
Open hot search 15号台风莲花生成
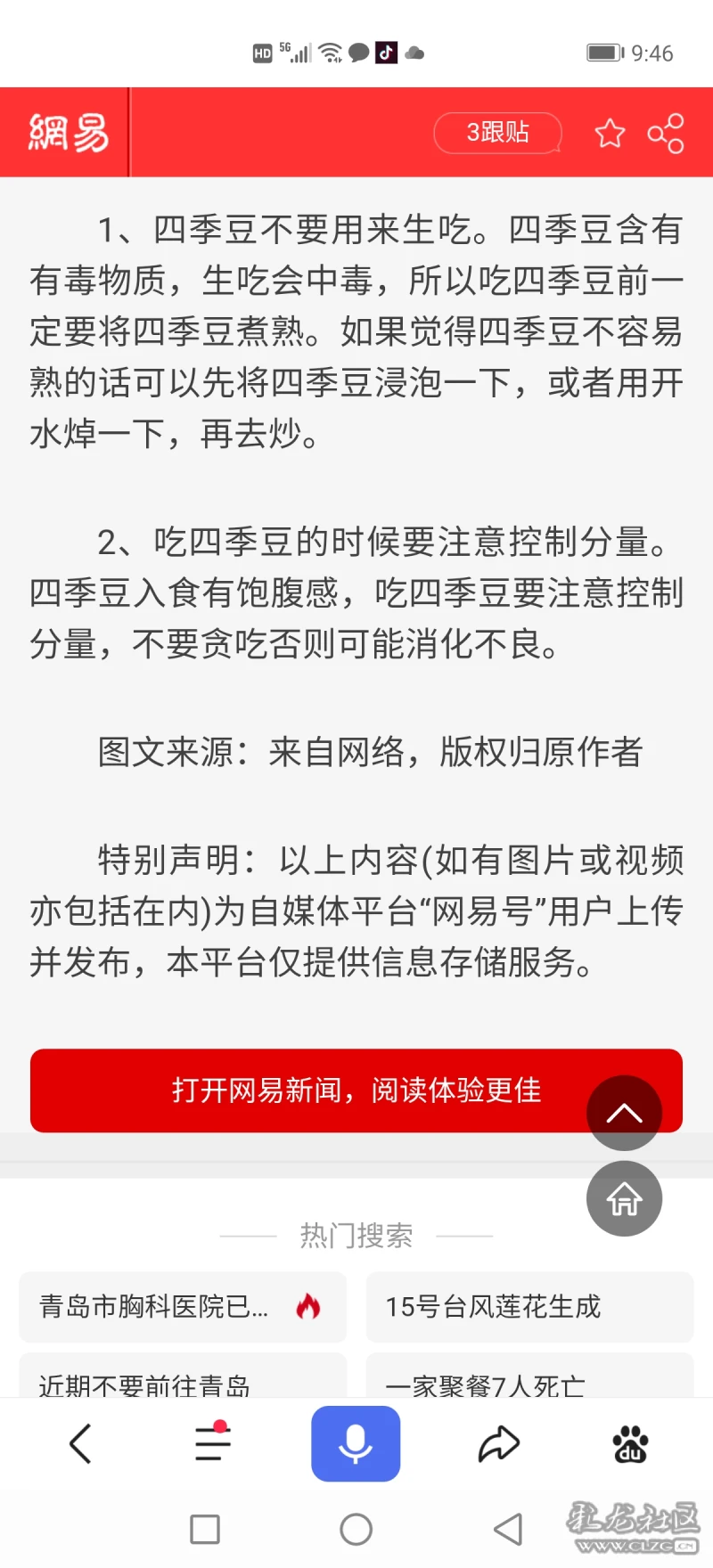click(x=529, y=1306)
